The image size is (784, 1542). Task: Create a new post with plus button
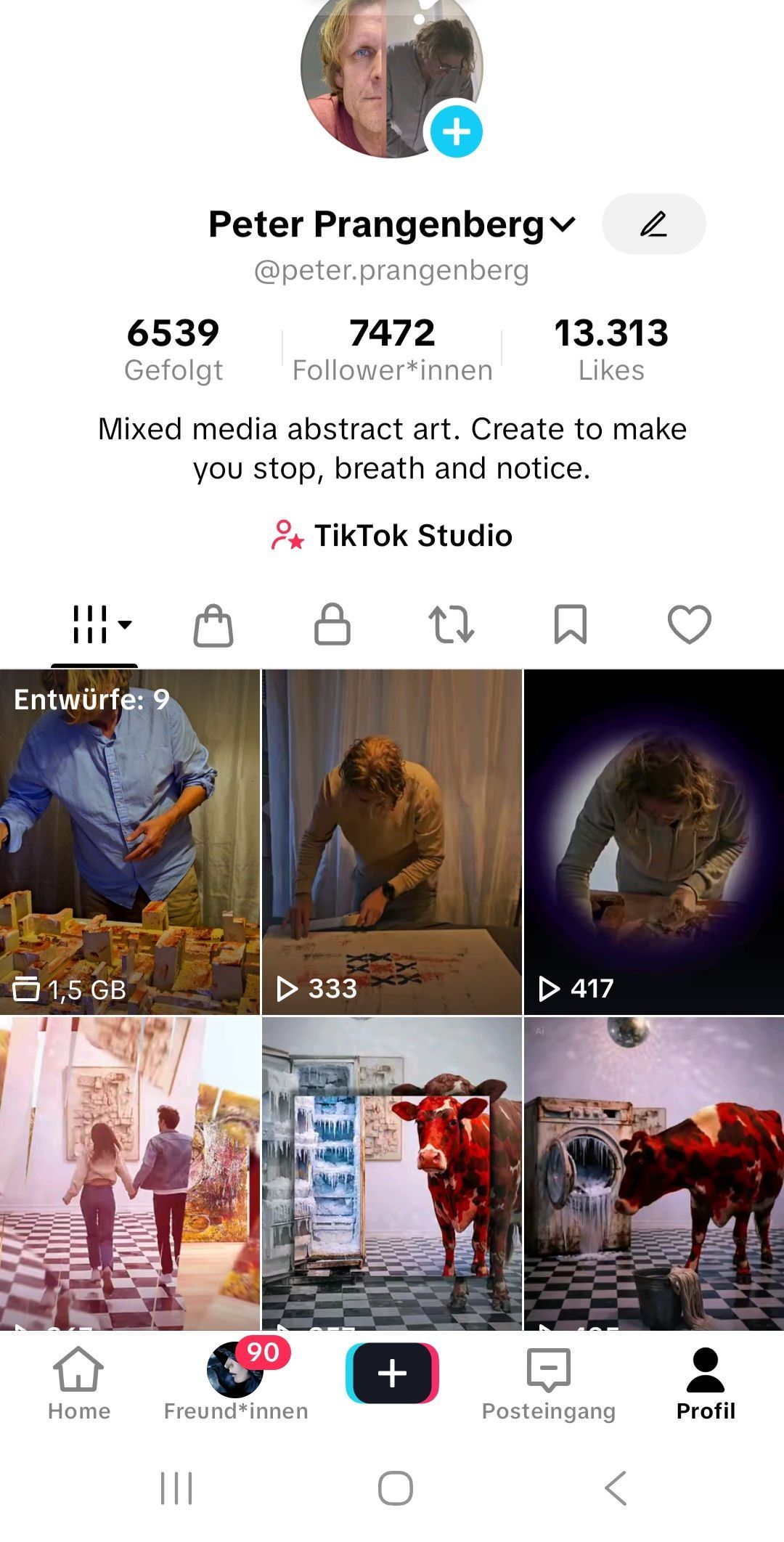tap(392, 1373)
